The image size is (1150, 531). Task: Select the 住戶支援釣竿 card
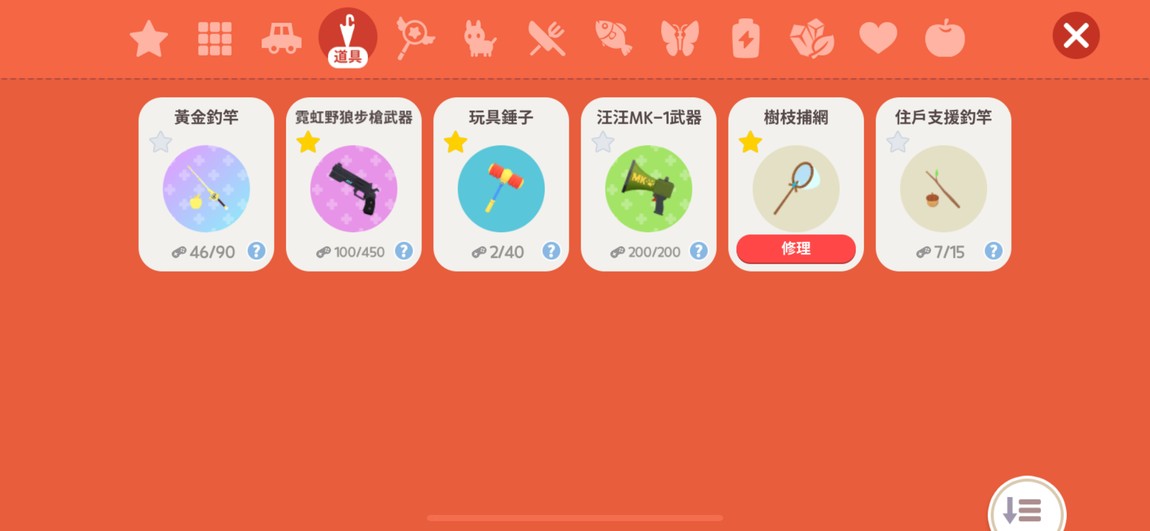point(943,188)
